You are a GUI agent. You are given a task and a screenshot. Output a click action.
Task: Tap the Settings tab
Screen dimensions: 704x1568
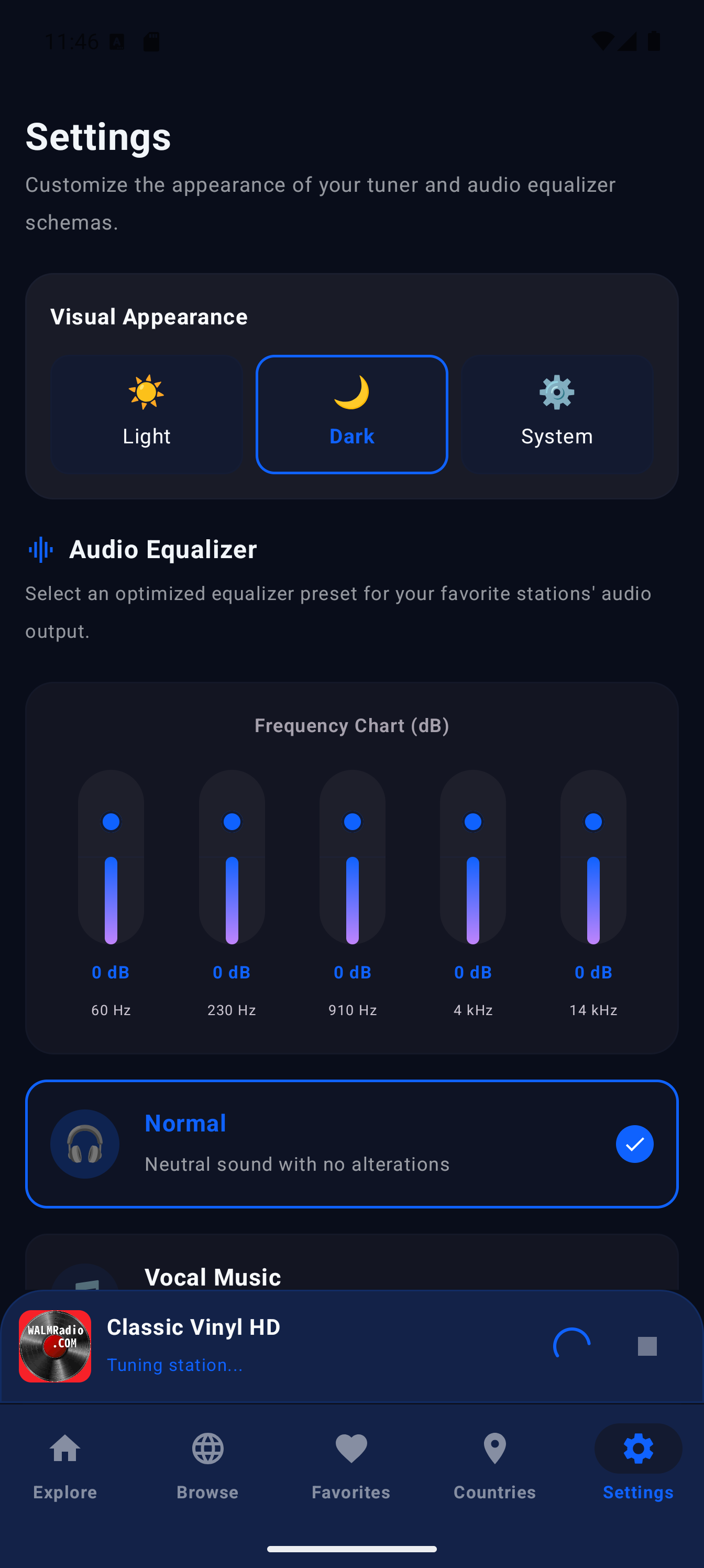click(639, 1466)
